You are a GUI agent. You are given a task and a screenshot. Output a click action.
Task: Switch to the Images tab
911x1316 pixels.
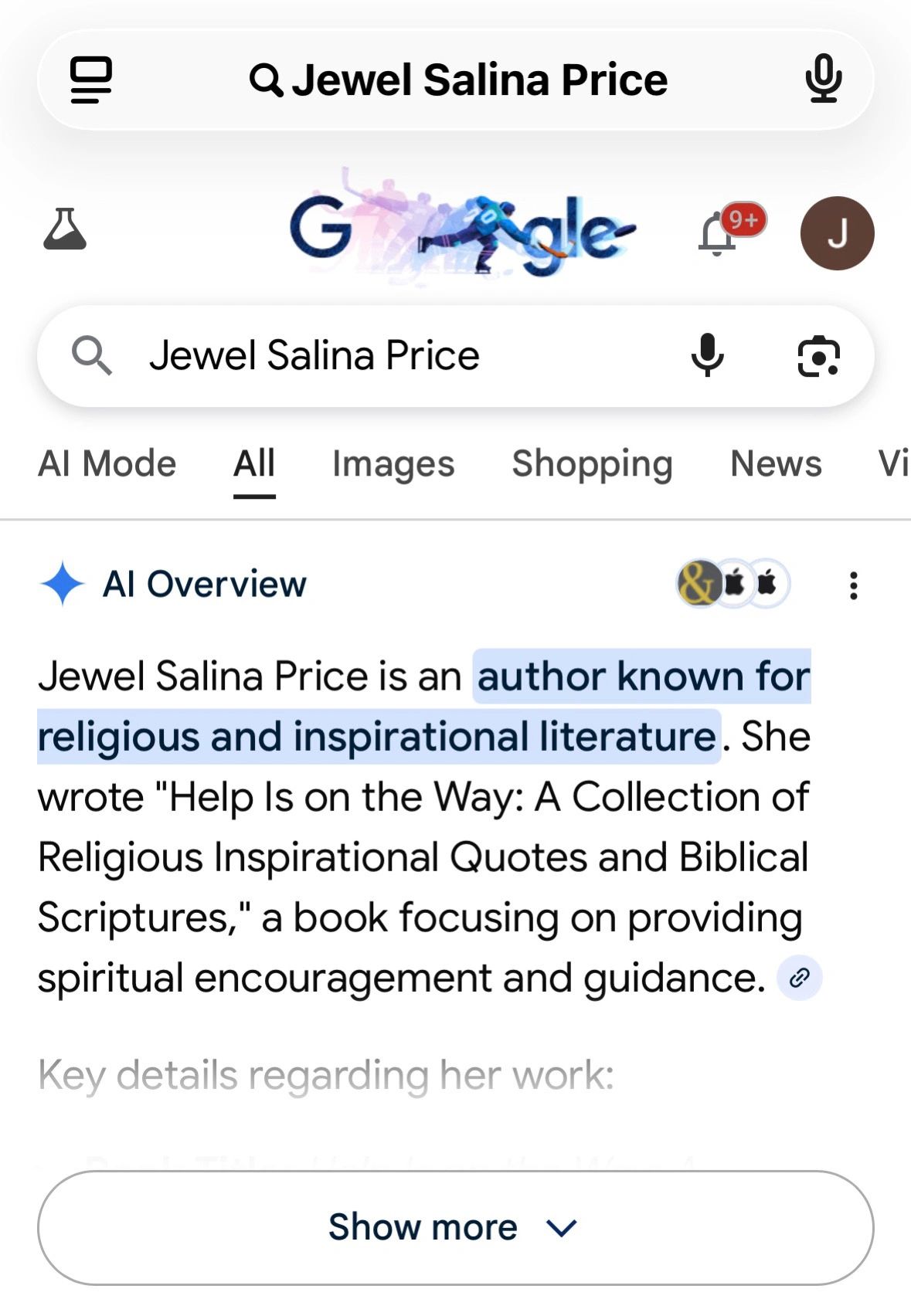point(393,464)
